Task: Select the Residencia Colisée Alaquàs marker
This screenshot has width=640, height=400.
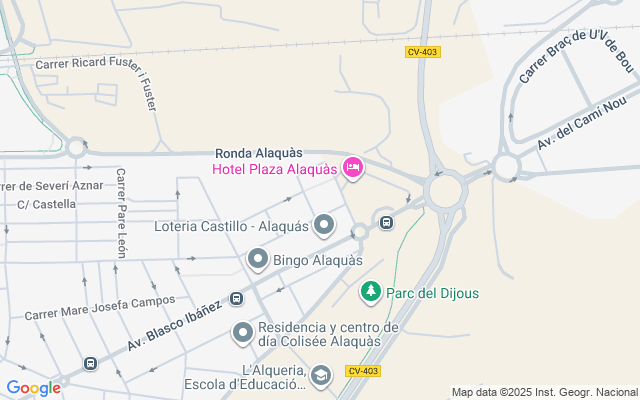Action: (243, 333)
